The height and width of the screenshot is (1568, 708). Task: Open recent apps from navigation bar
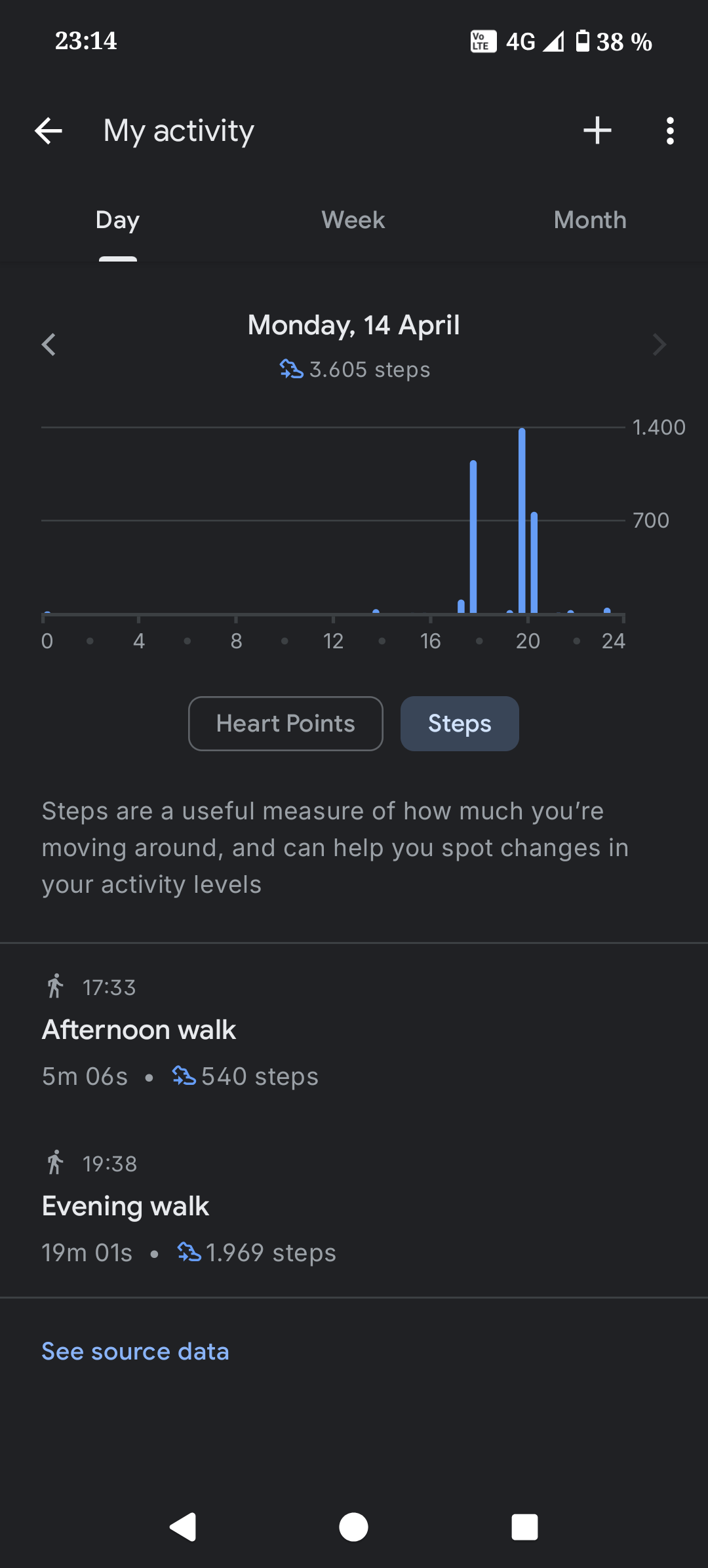click(x=524, y=1527)
